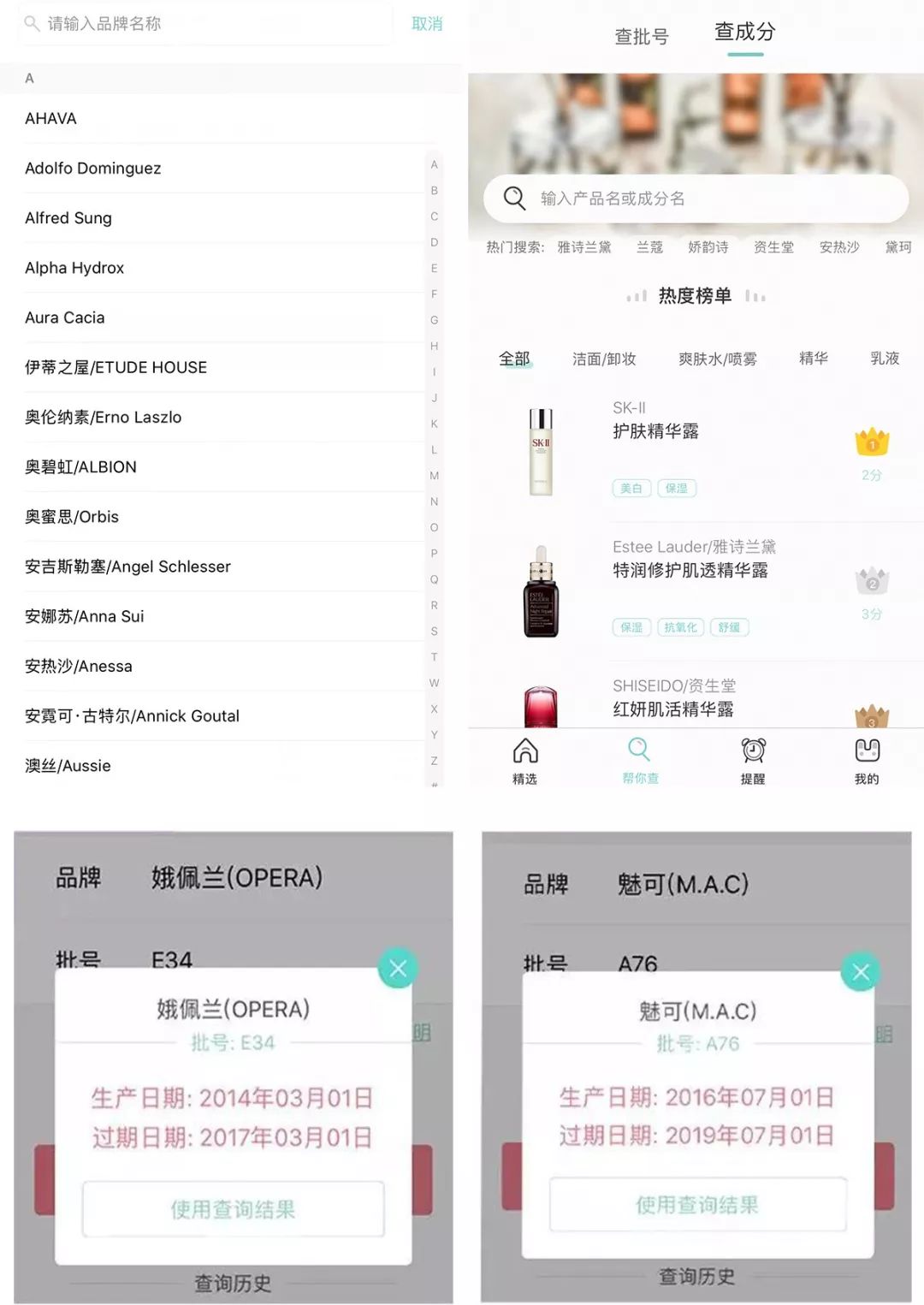Click the 取消 cancel link beside brand search
The image size is (924, 1305).
point(428,23)
